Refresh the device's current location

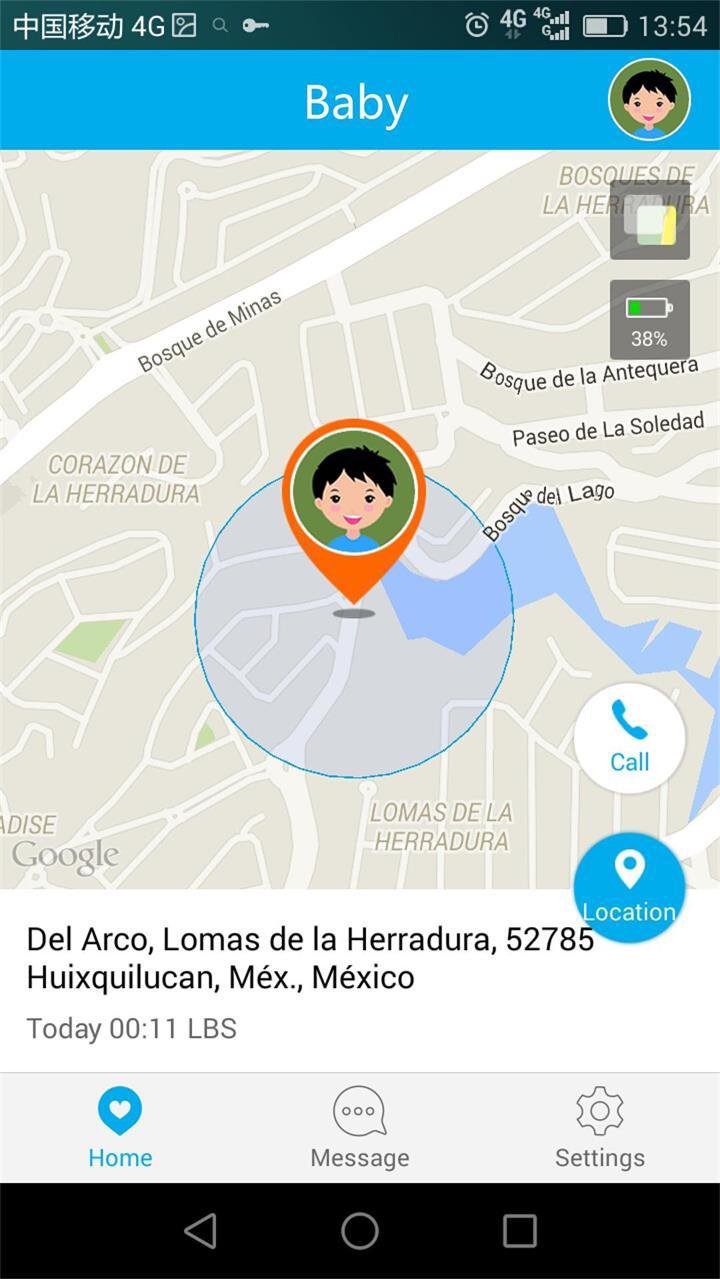629,887
